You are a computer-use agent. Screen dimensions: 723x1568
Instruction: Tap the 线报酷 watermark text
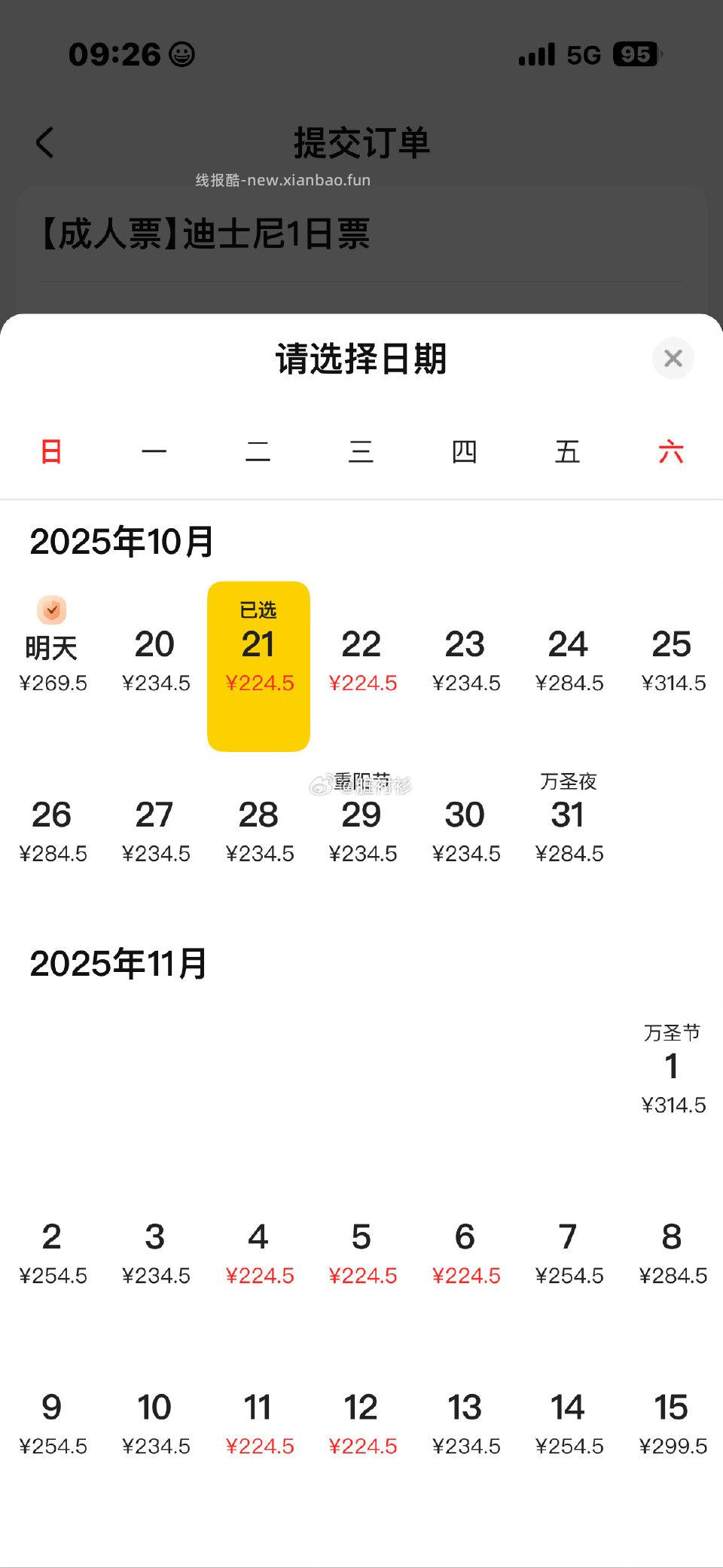(x=282, y=181)
